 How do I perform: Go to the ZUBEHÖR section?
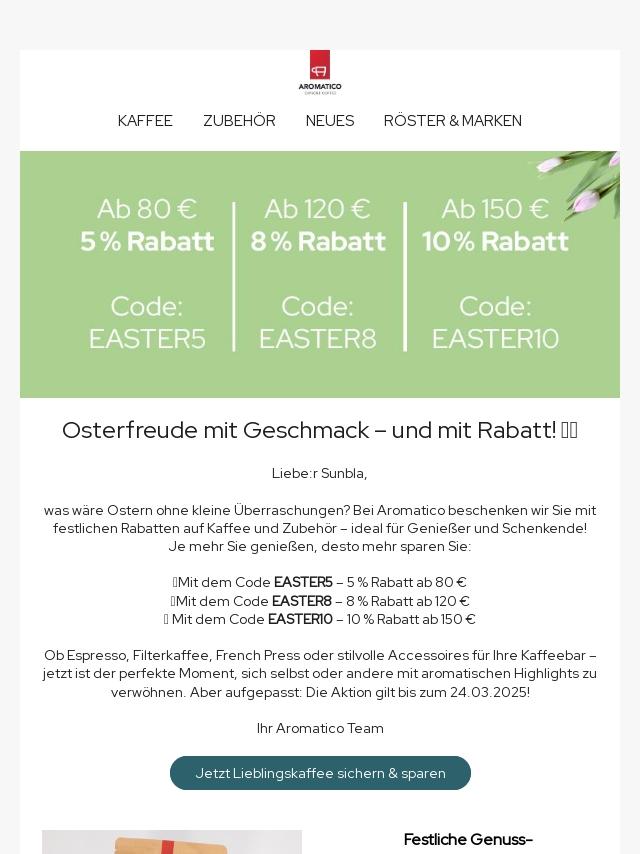pos(239,120)
